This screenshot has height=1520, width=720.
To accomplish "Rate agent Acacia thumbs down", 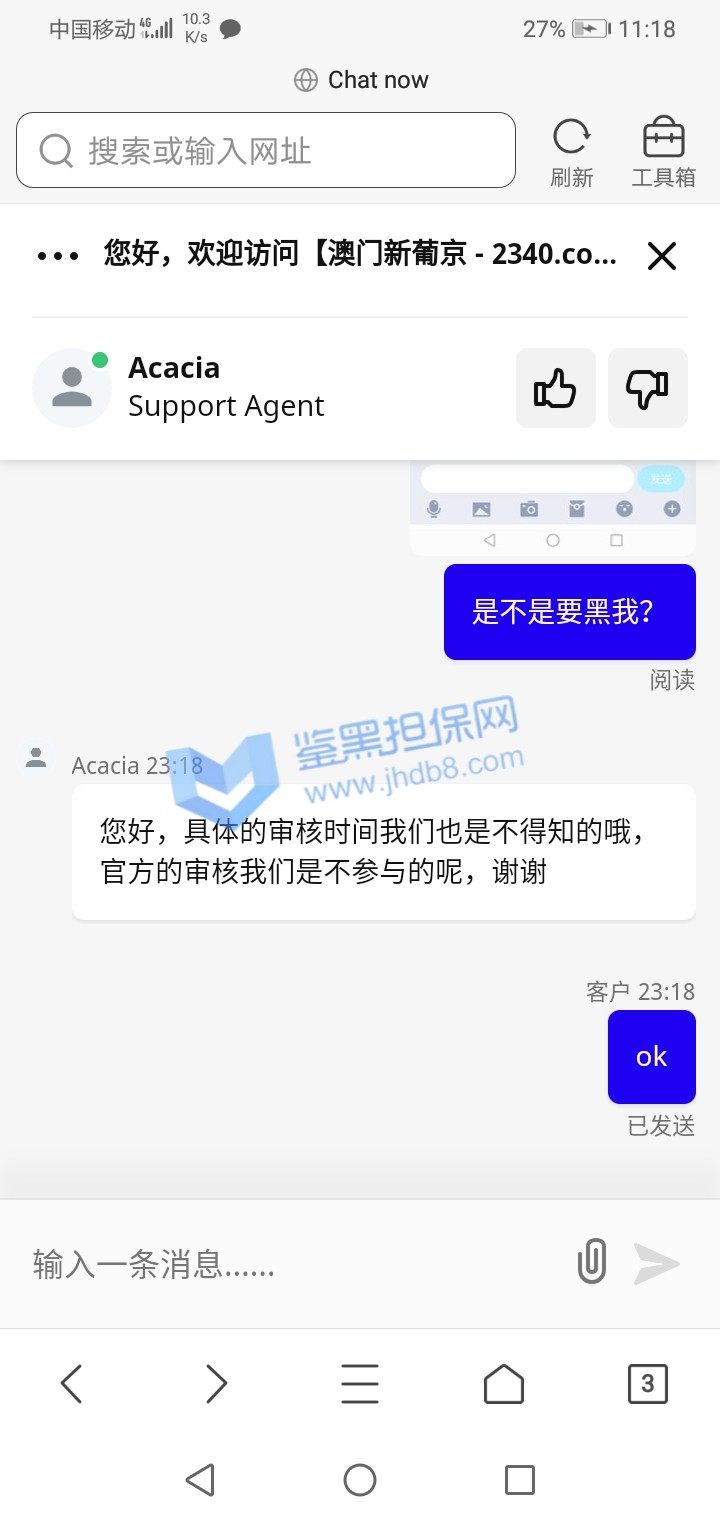I will 648,388.
